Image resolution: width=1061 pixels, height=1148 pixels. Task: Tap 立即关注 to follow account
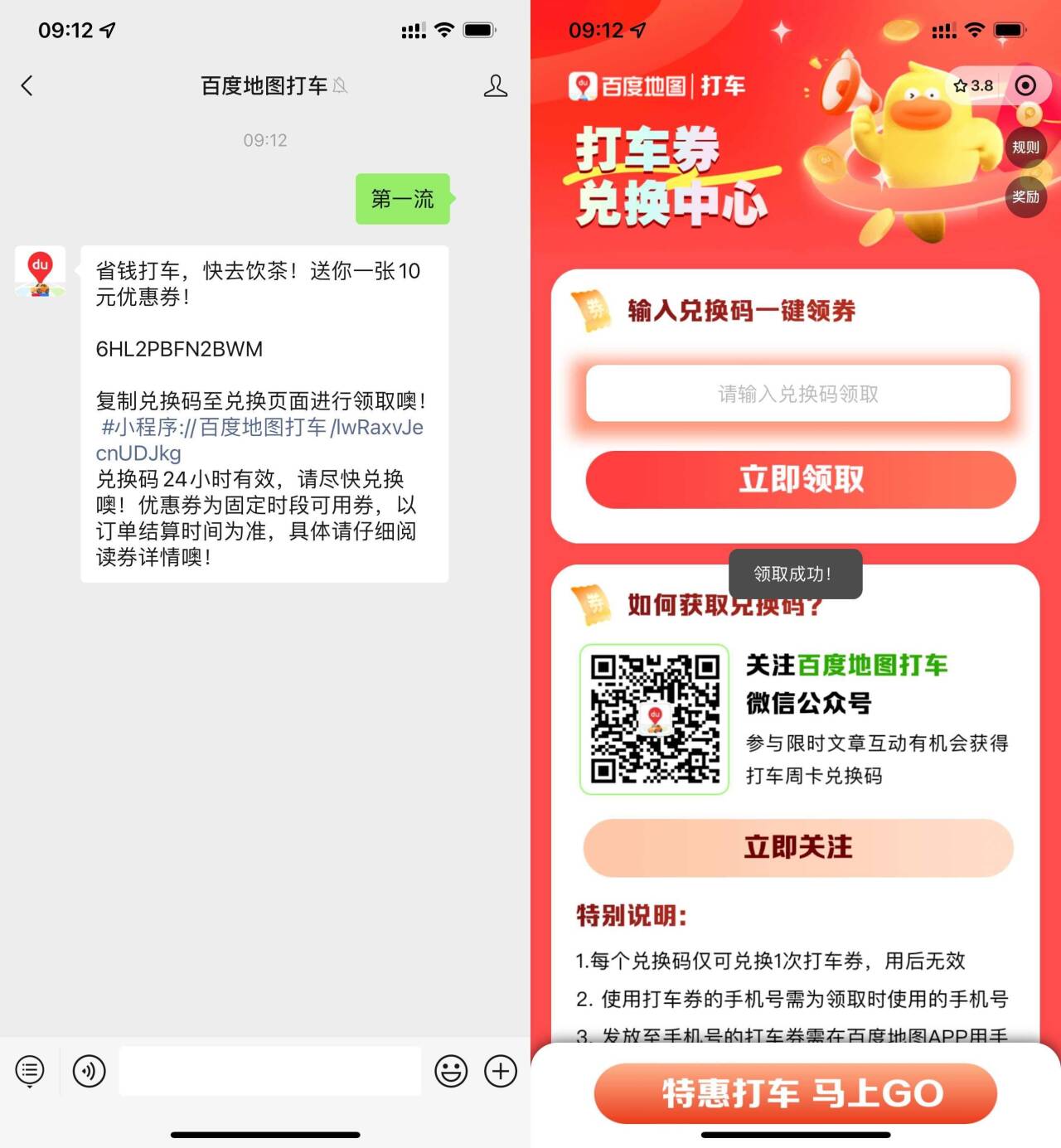[x=797, y=847]
